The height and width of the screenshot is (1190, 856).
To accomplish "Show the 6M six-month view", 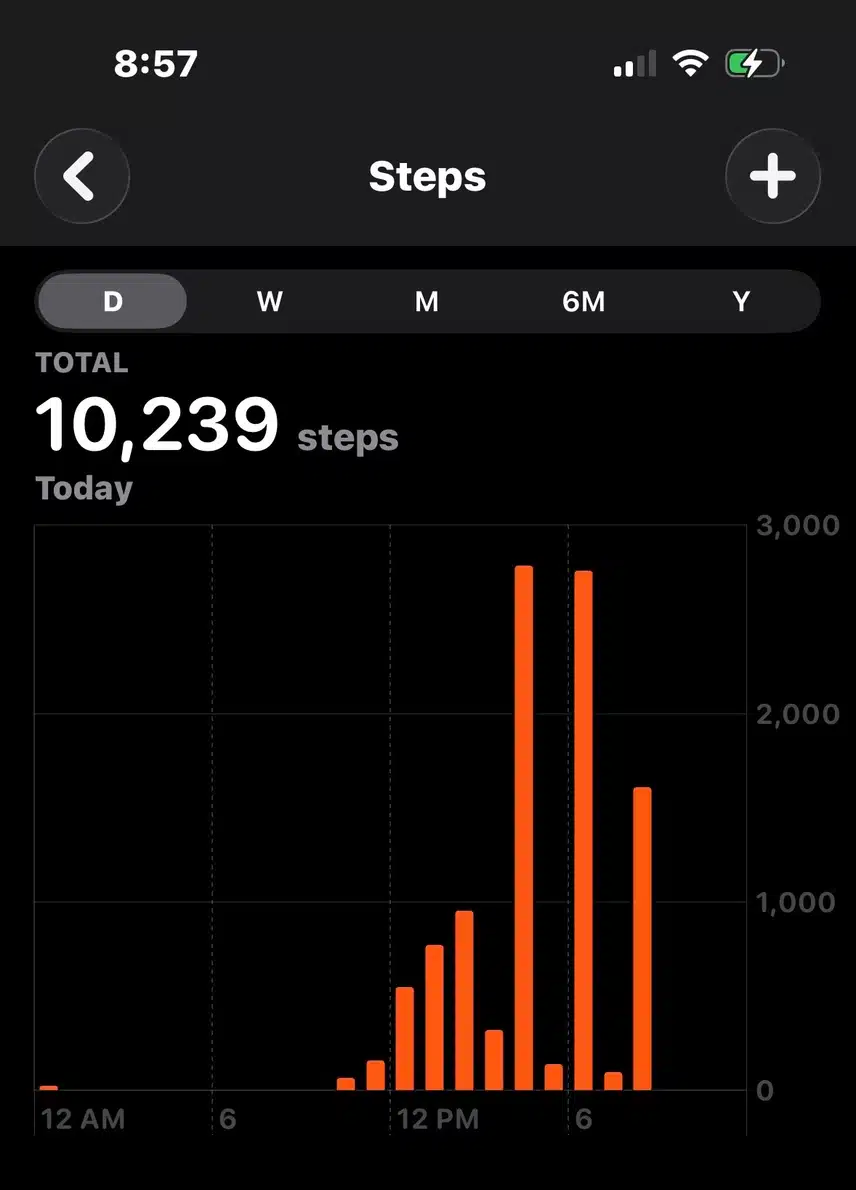I will (584, 302).
